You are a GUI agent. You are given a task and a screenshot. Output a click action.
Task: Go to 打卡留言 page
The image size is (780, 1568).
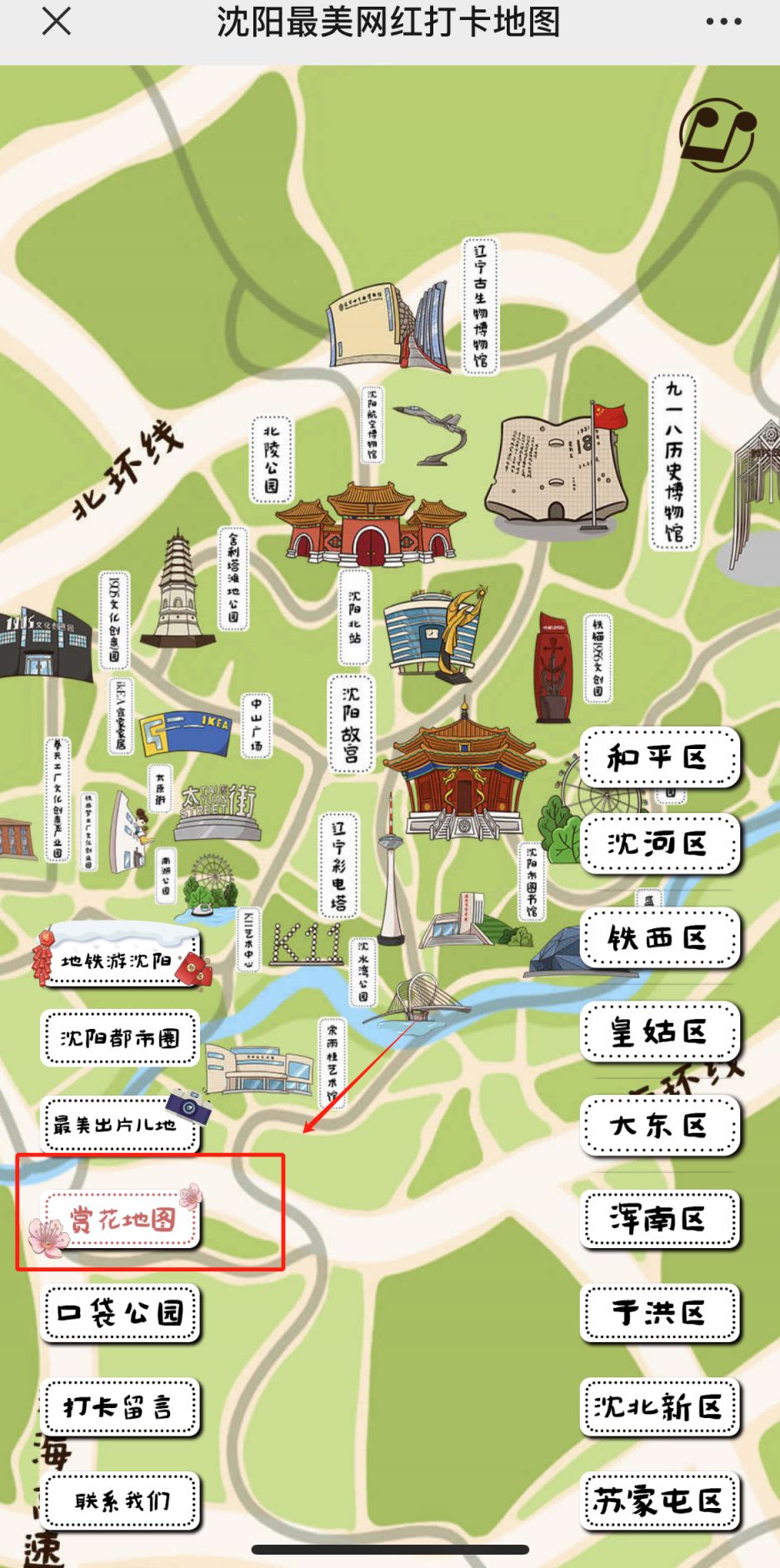click(x=120, y=1407)
